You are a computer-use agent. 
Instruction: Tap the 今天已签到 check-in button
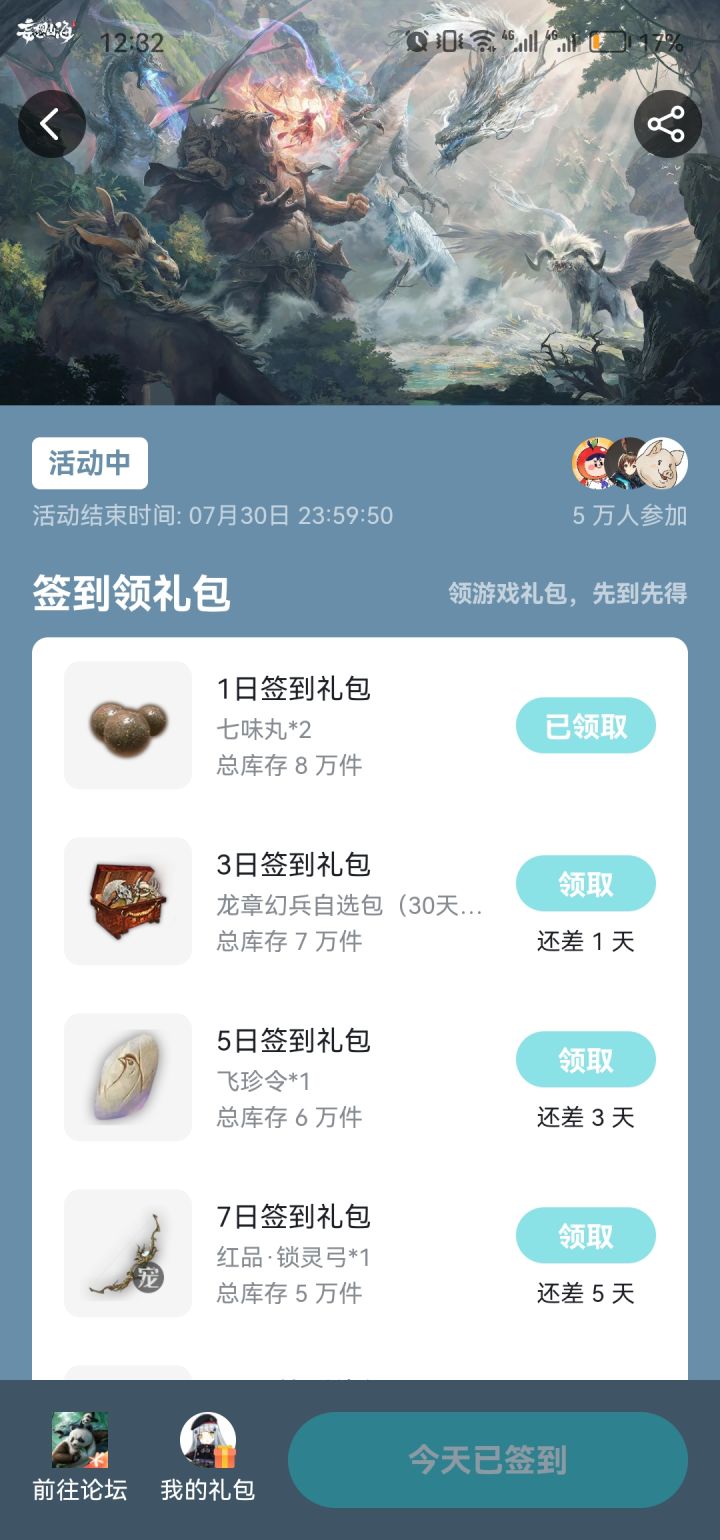click(487, 1460)
